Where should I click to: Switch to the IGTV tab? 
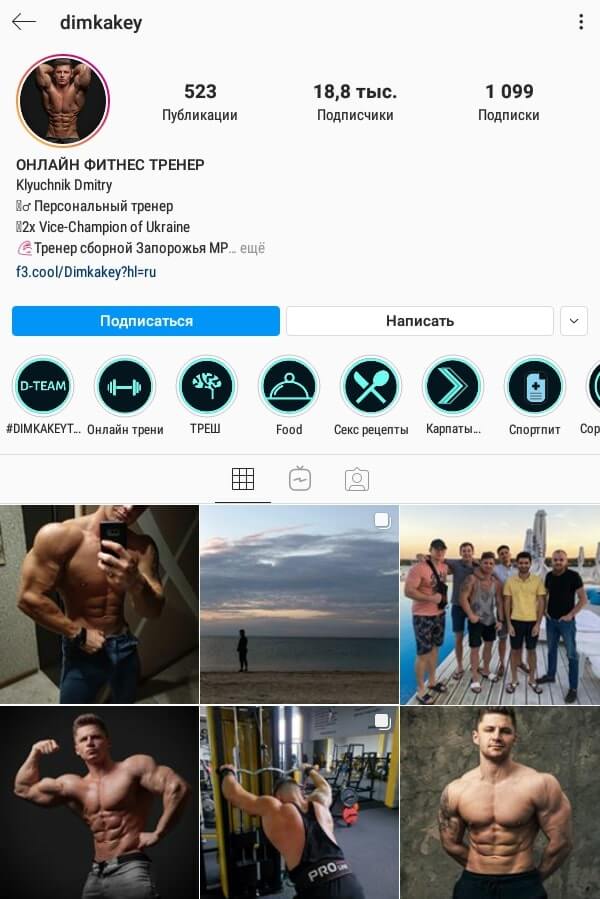[300, 479]
